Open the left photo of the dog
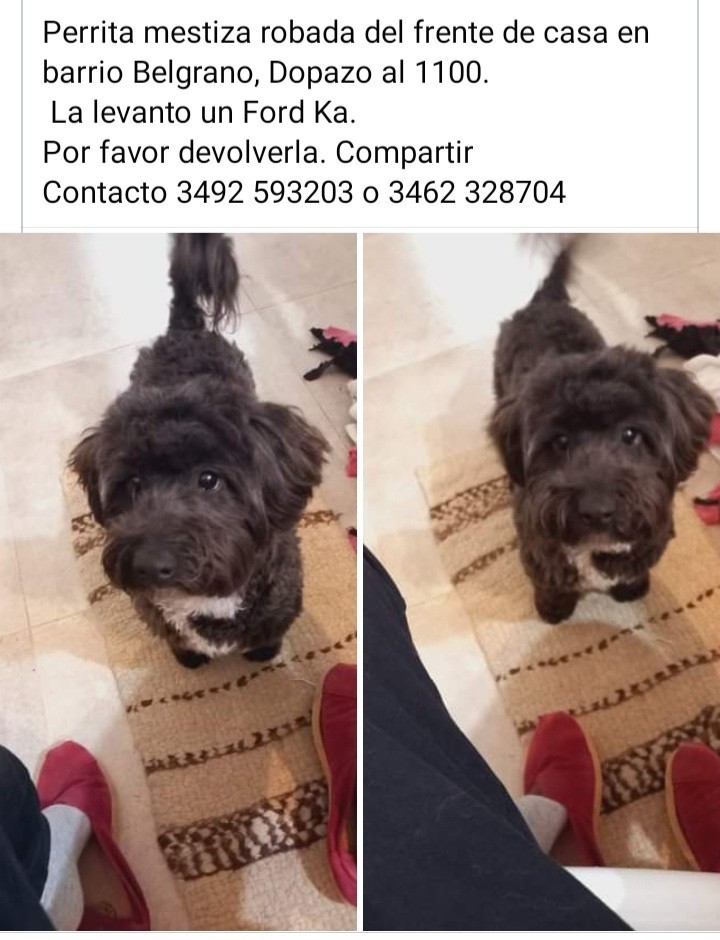This screenshot has width=720, height=940. (x=178, y=580)
